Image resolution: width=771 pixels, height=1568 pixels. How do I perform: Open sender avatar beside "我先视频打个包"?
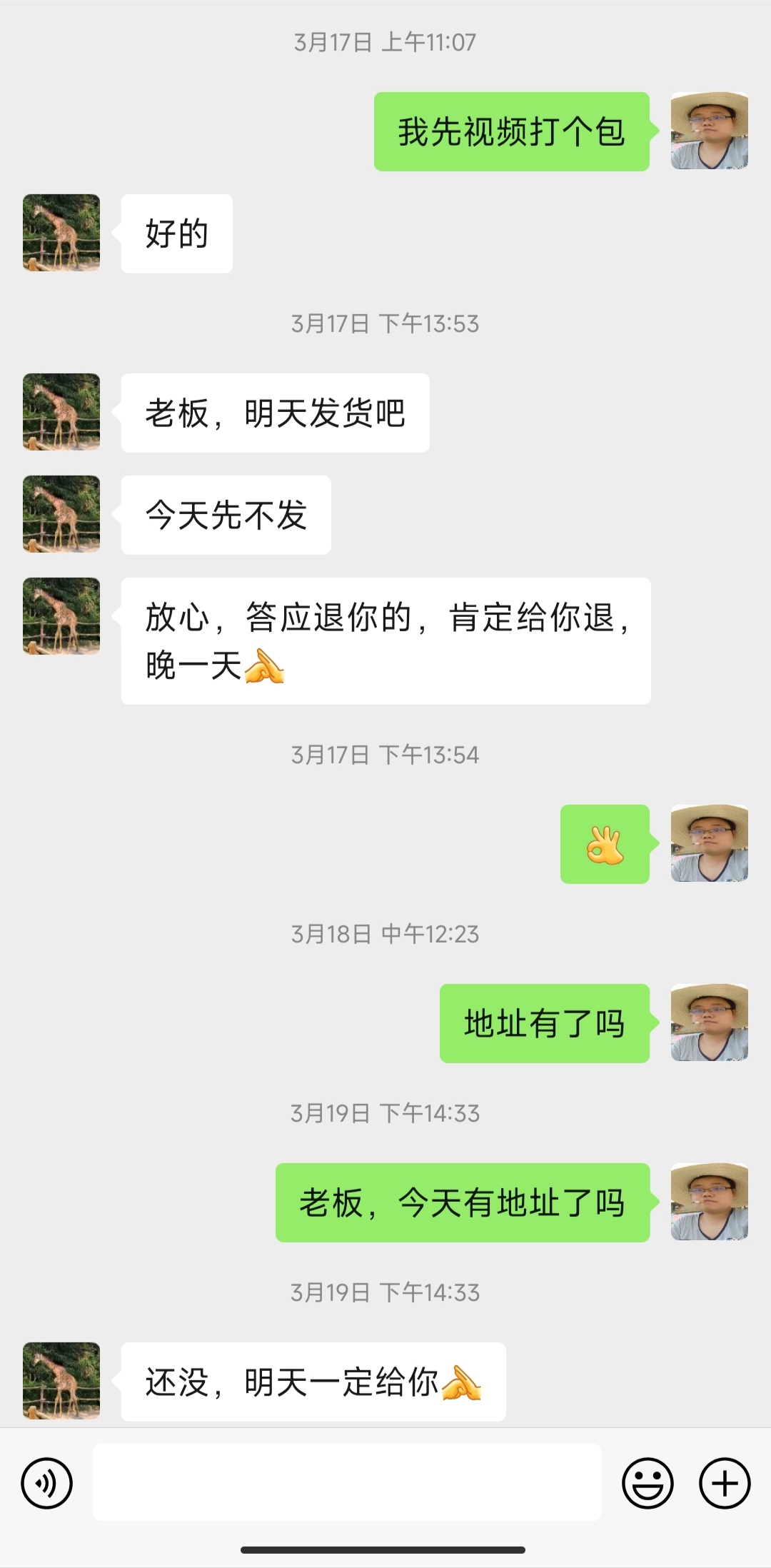[x=709, y=131]
